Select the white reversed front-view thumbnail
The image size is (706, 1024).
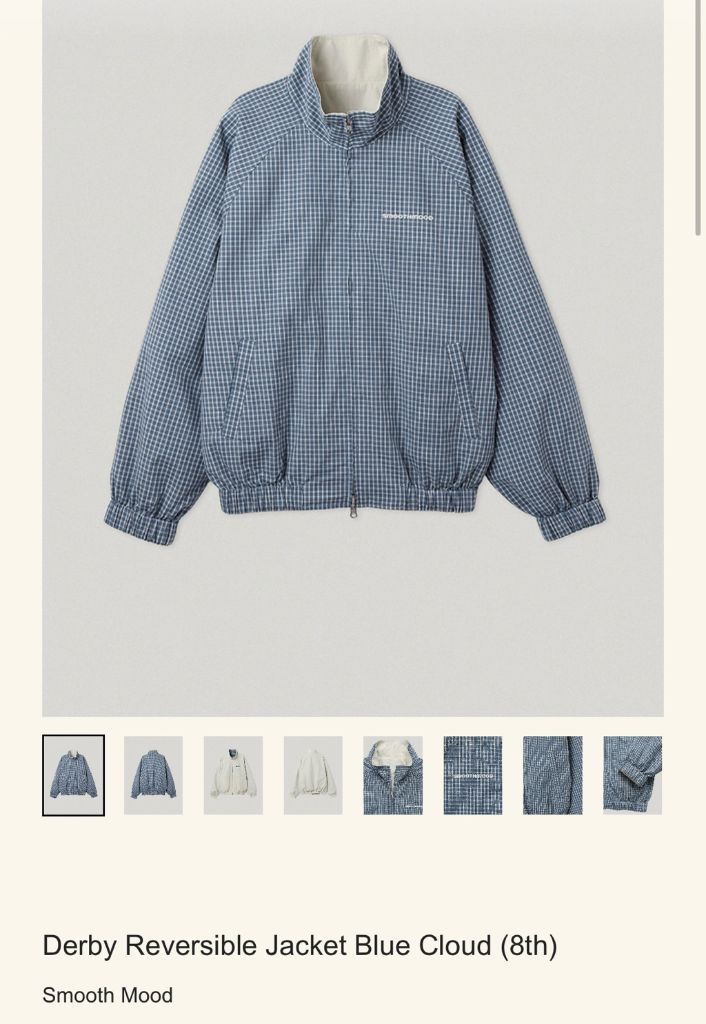233,775
